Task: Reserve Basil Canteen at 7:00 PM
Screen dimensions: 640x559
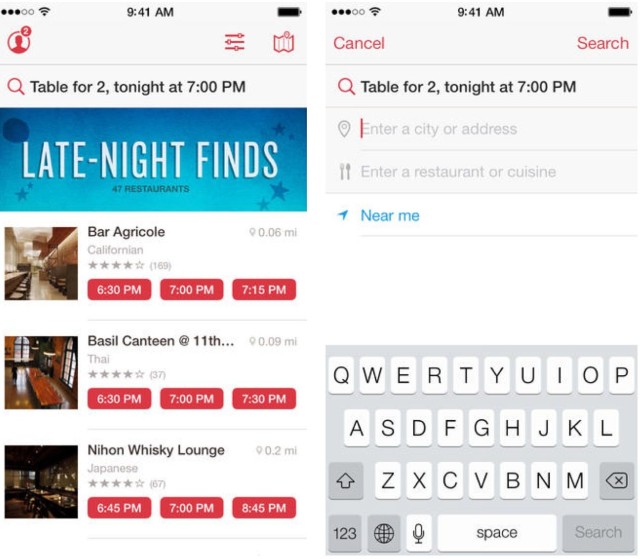Action: coord(191,399)
